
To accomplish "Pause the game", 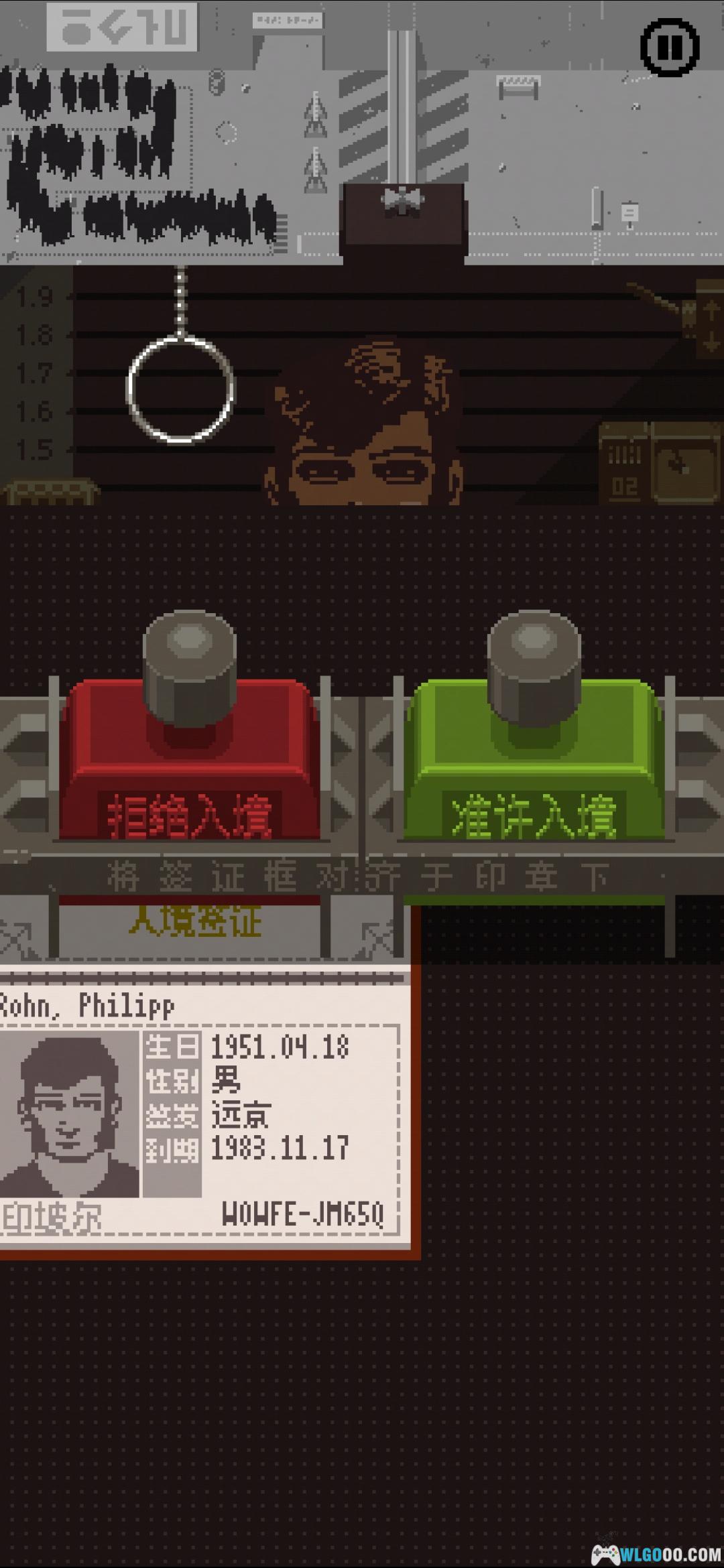I will coord(669,47).
